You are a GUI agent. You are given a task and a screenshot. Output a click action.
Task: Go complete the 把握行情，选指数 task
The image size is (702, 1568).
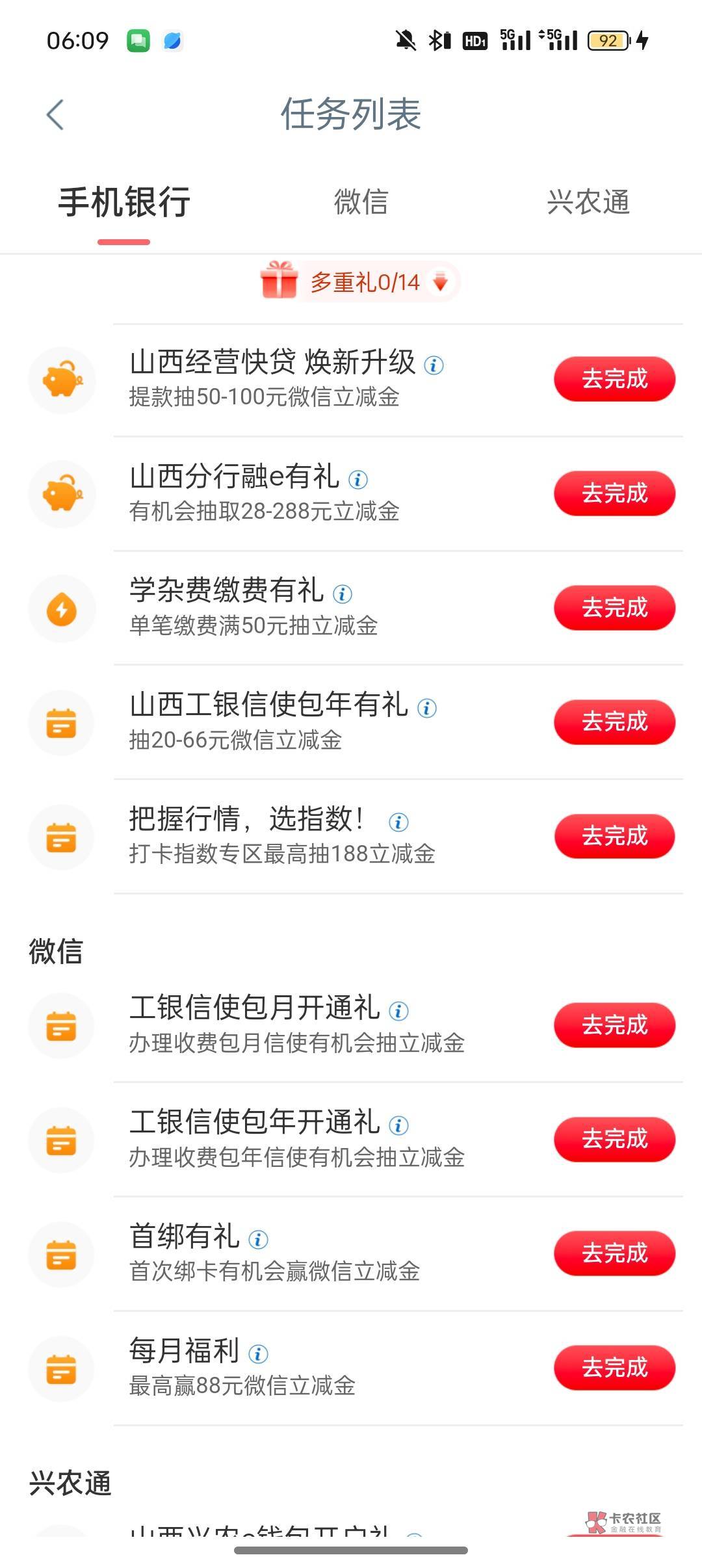(614, 836)
